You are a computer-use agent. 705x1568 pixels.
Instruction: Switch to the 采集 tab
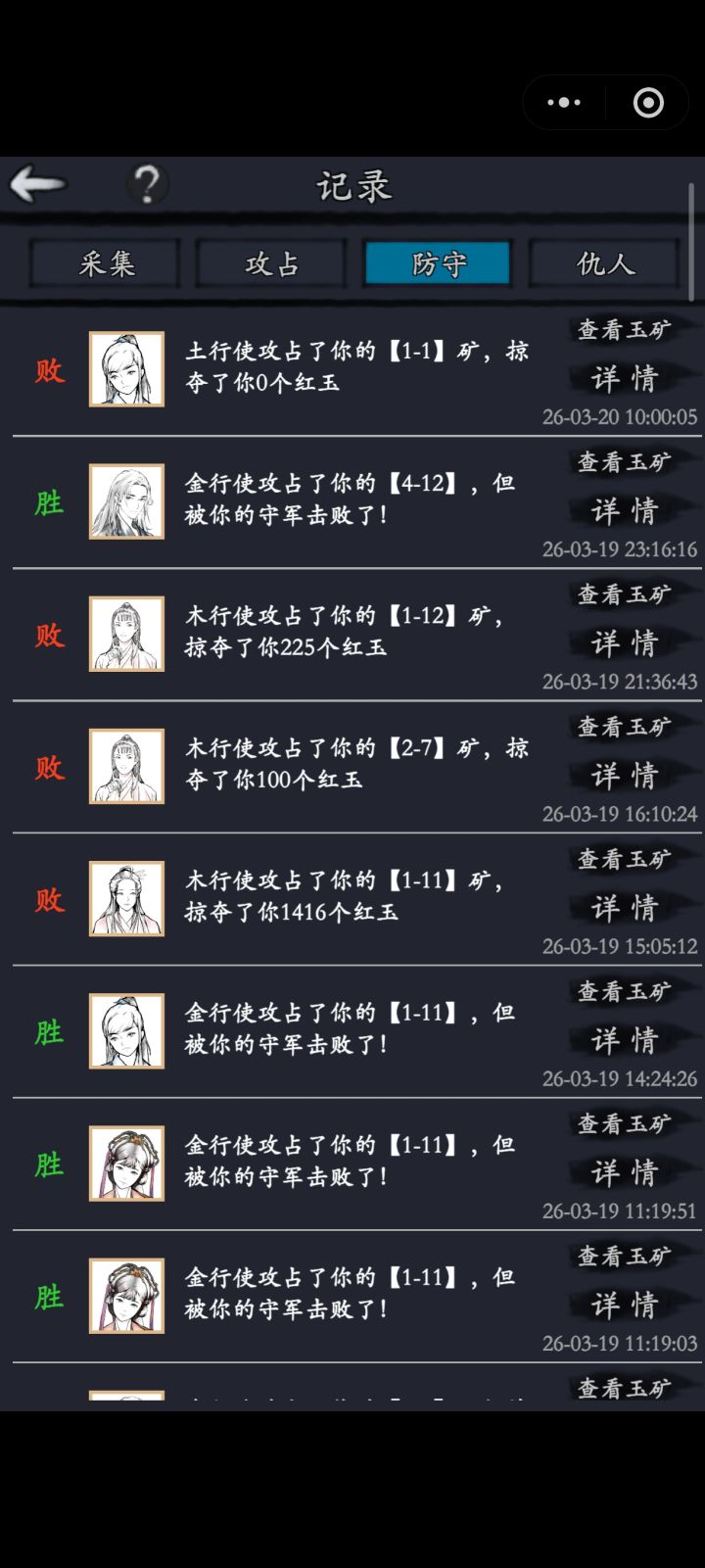103,262
